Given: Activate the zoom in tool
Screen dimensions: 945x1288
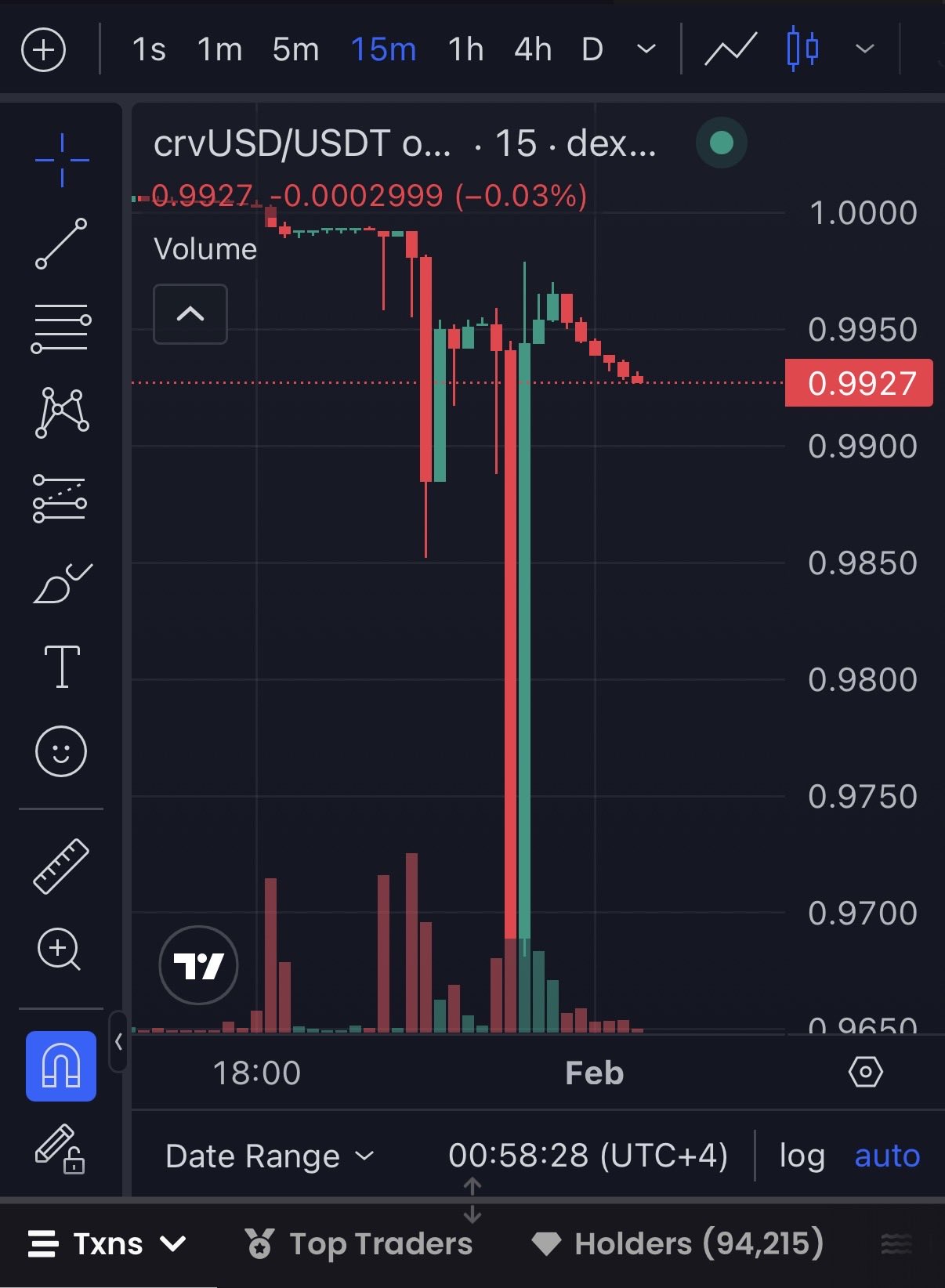Looking at the screenshot, I should click(x=60, y=950).
